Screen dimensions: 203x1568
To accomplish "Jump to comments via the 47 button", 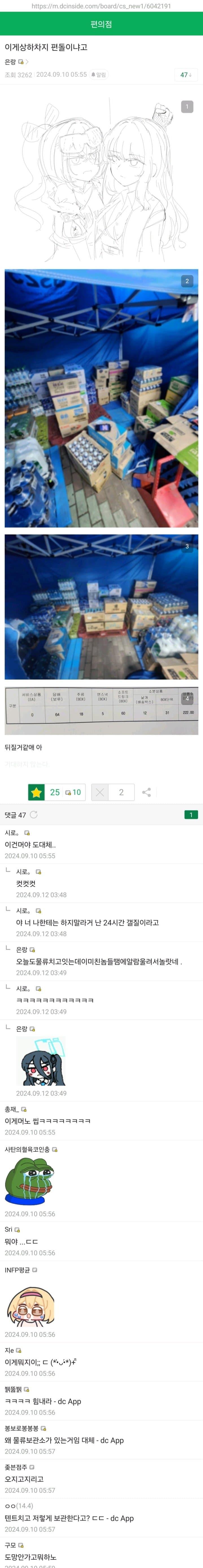I will click(185, 75).
